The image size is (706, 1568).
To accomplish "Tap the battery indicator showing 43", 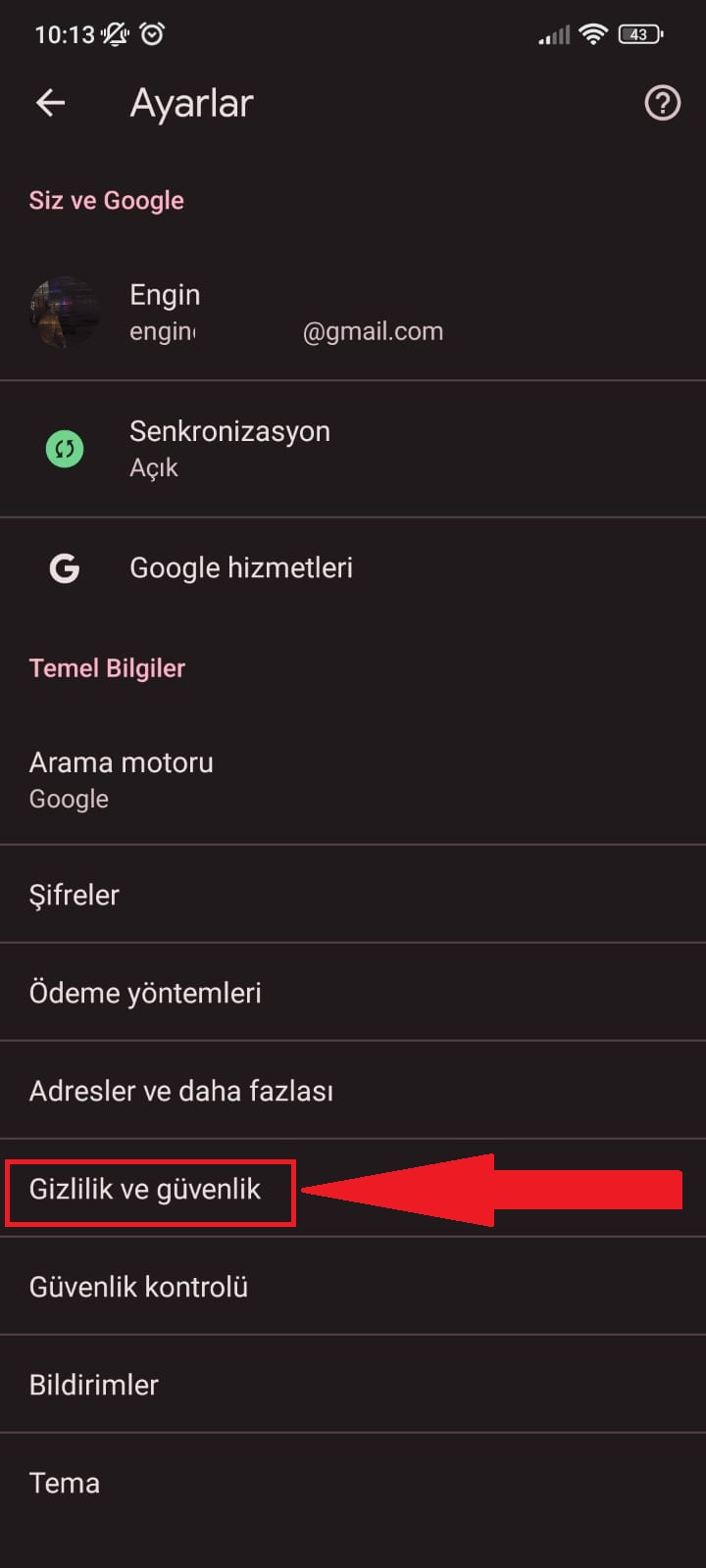I will pos(641,33).
